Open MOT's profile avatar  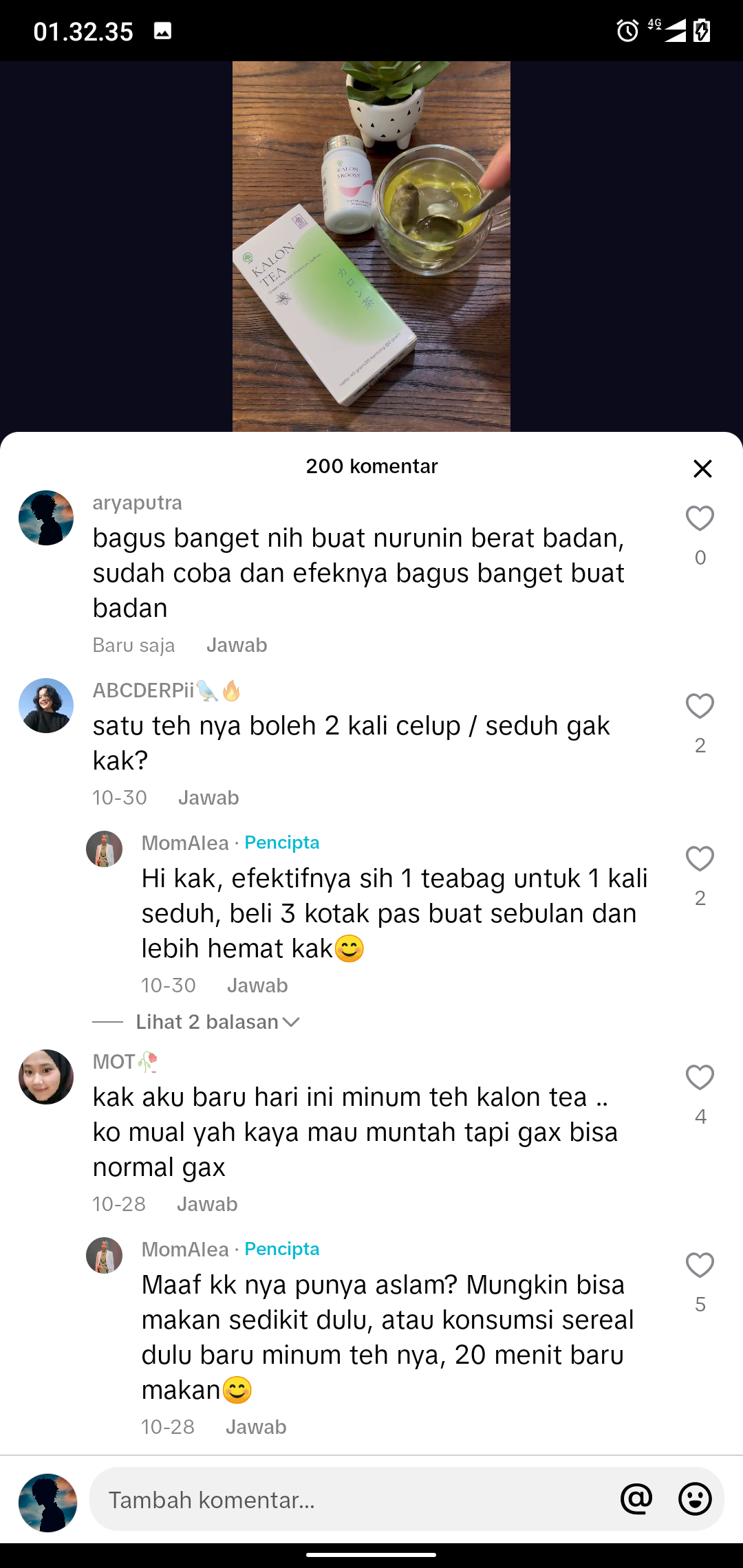click(46, 1077)
